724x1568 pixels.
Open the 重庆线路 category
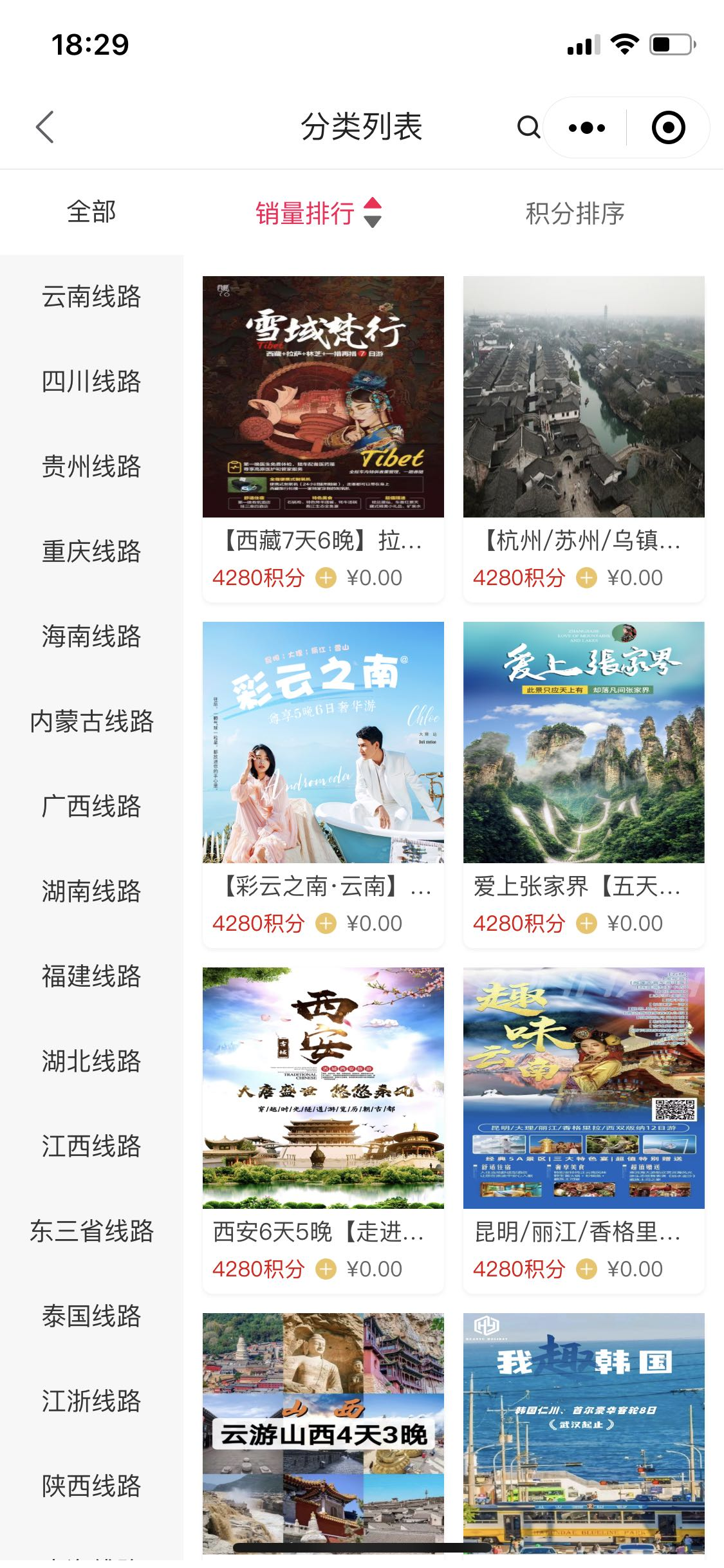point(91,552)
